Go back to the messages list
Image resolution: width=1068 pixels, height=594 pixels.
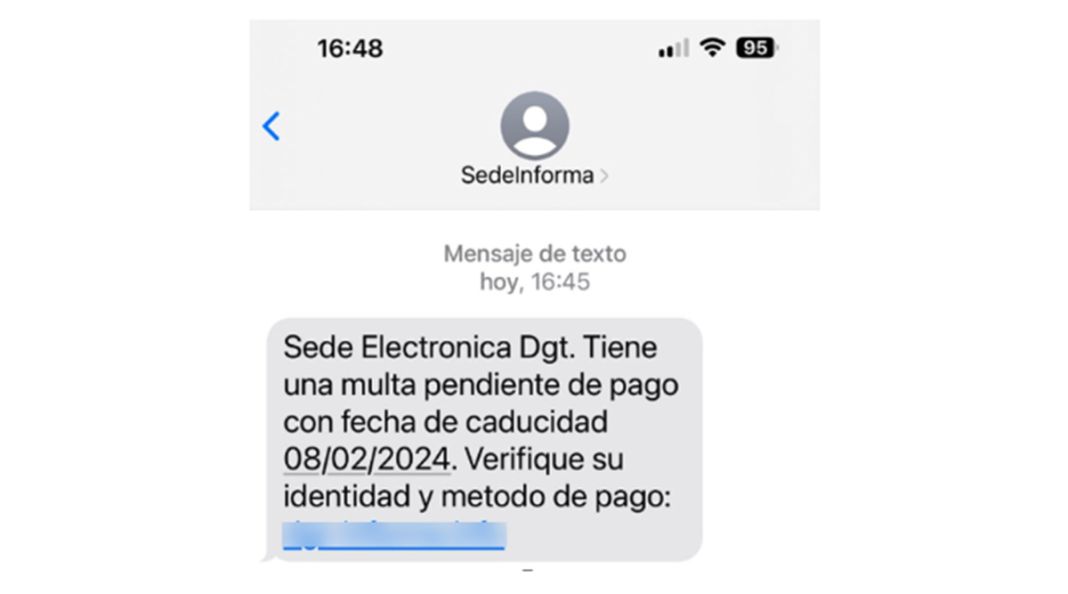271,126
